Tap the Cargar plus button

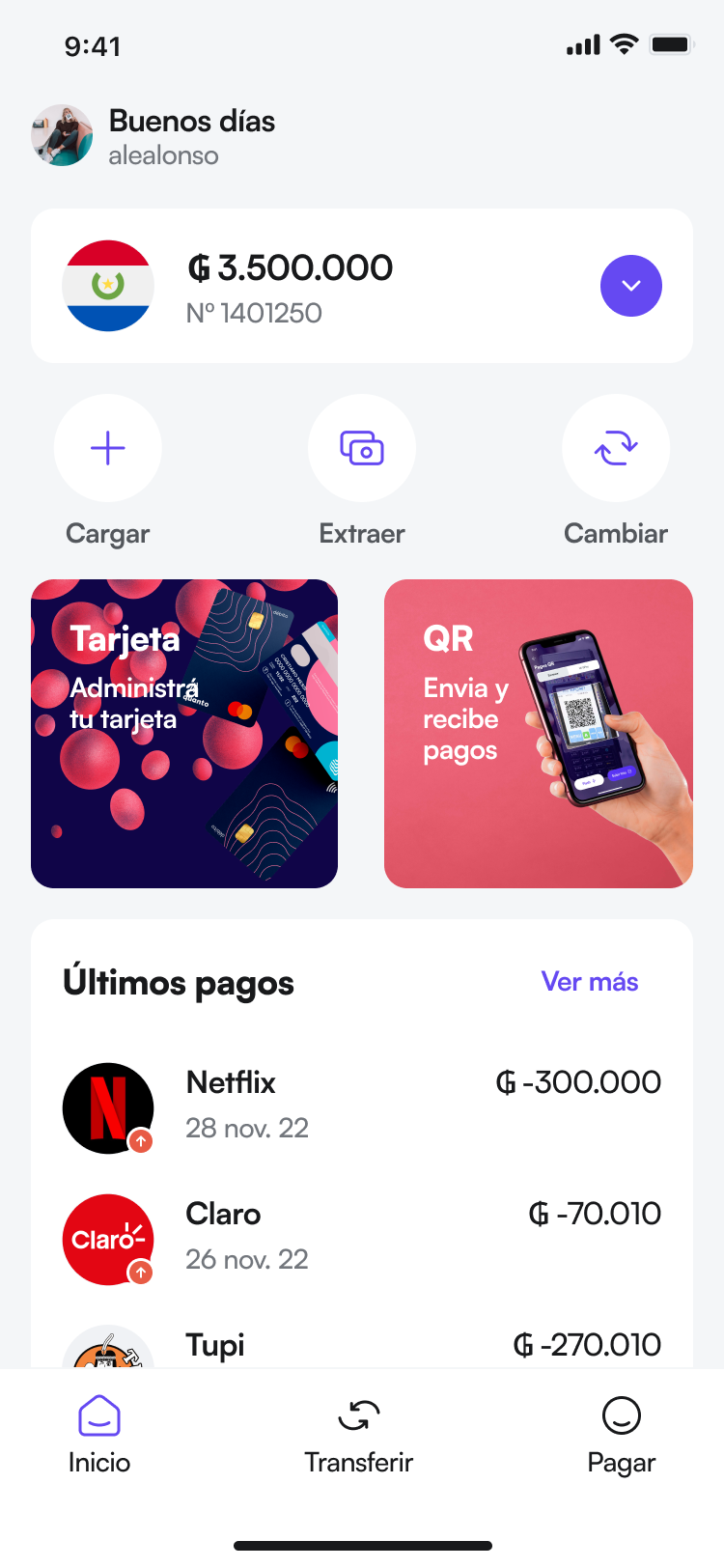click(x=108, y=448)
